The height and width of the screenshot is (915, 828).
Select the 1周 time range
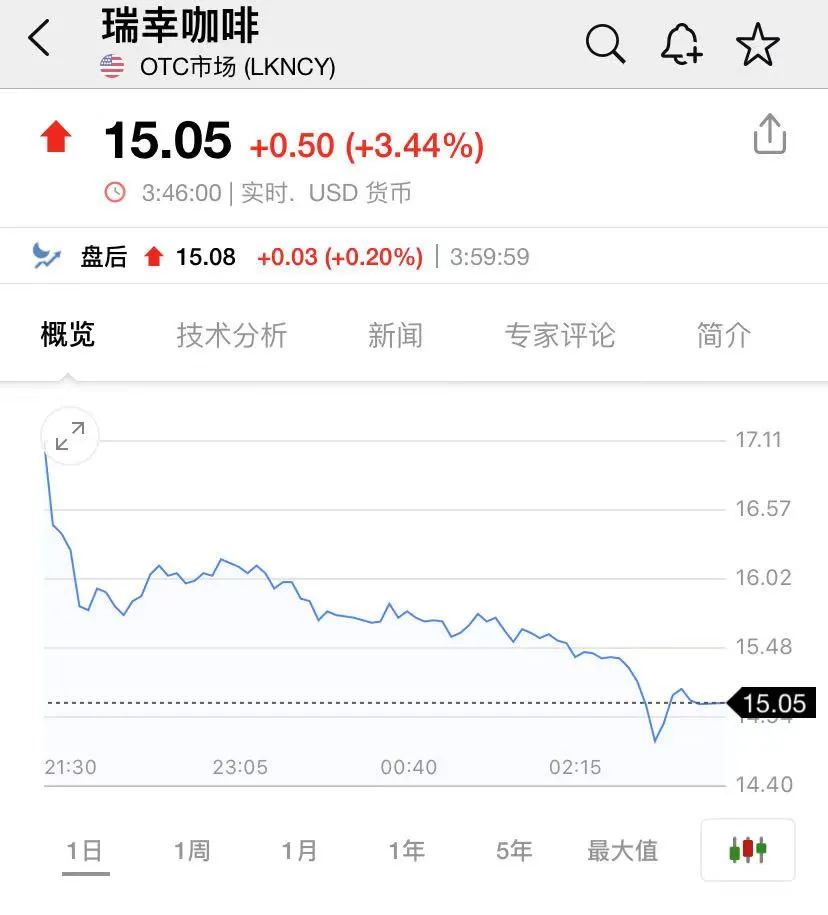[192, 851]
